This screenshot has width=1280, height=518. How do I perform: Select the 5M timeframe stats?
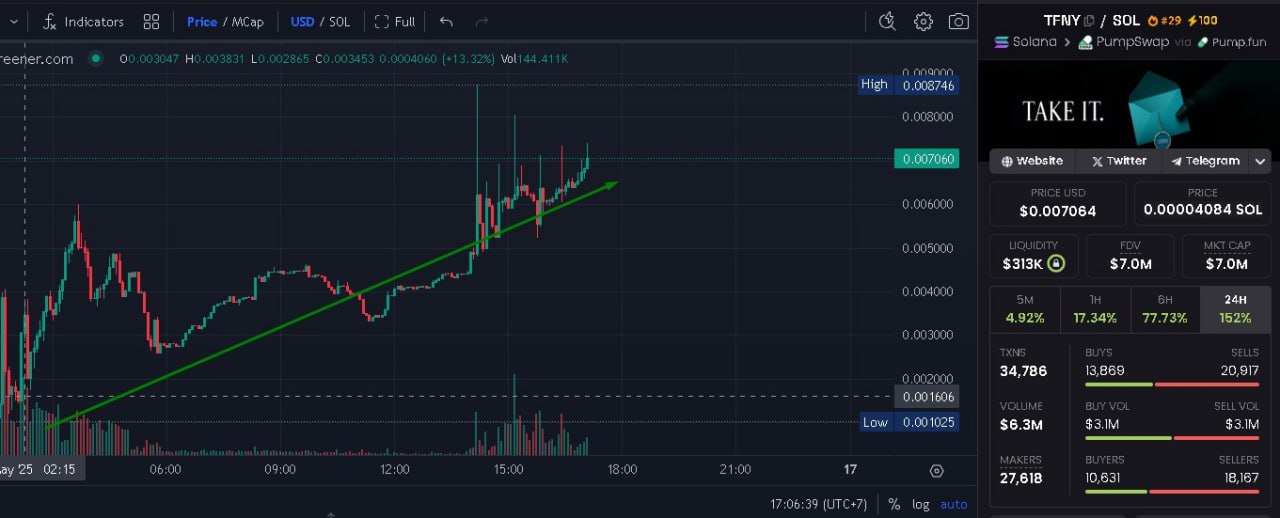[1025, 309]
